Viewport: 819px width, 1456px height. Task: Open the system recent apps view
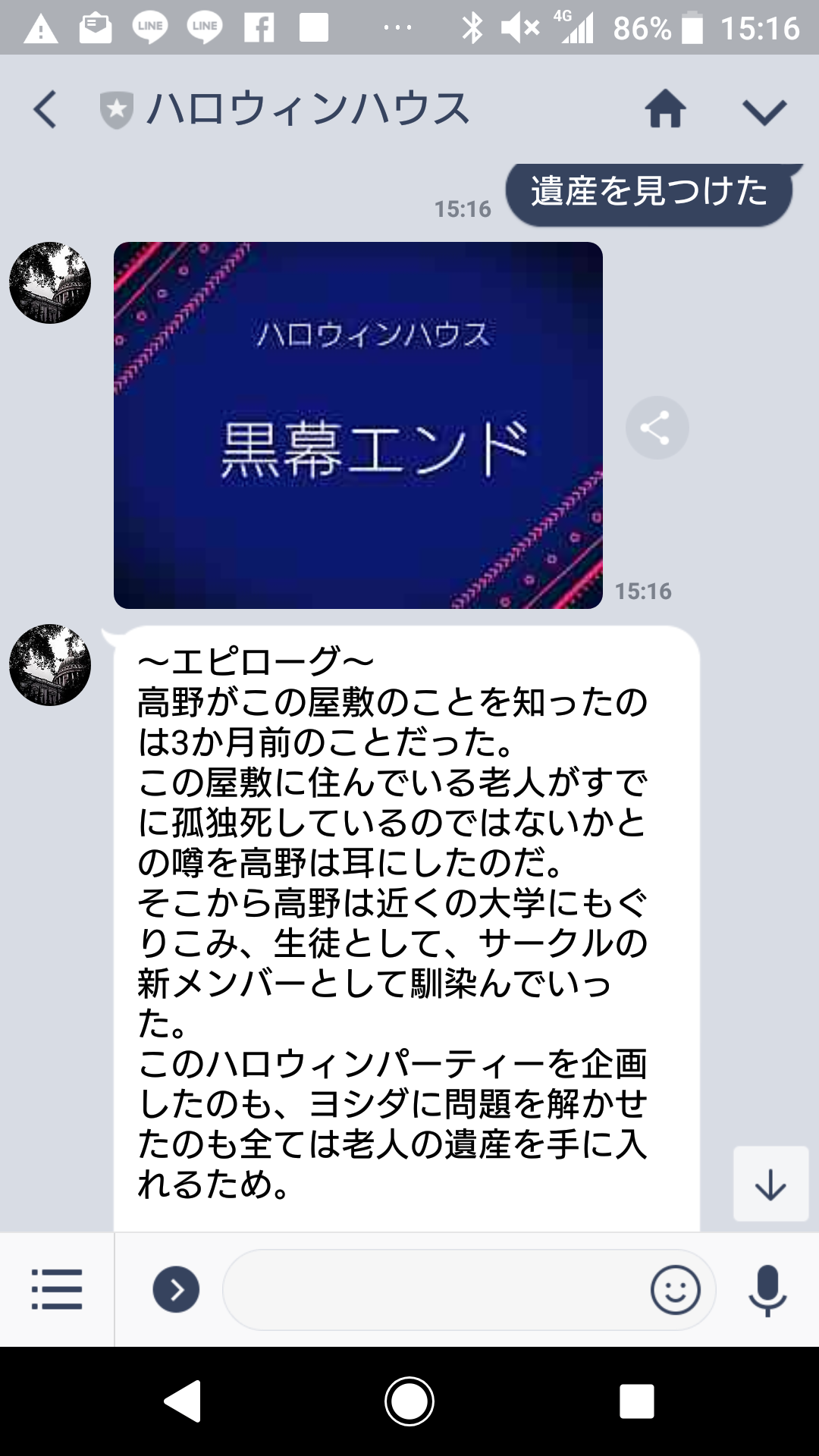coord(636,1401)
